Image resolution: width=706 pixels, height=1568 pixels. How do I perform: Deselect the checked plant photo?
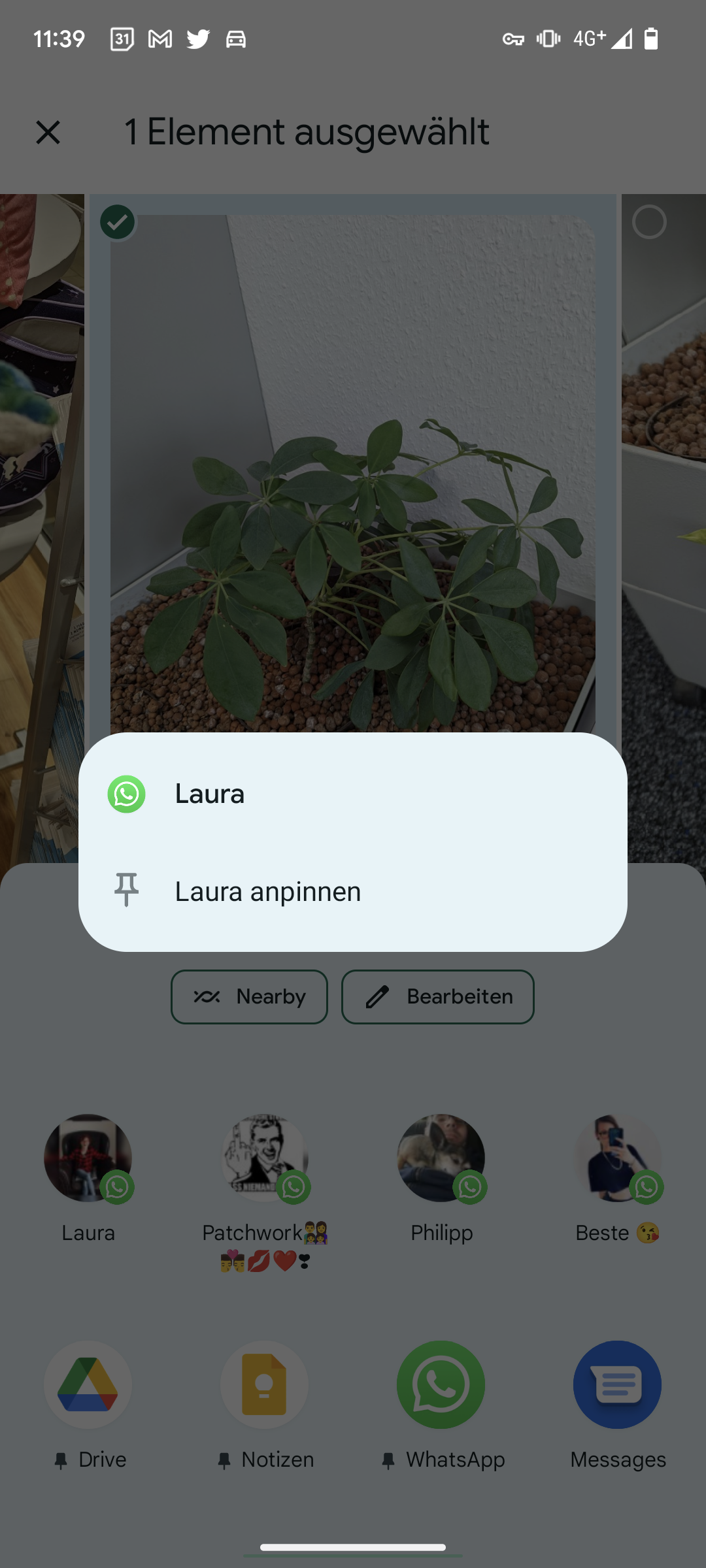point(118,223)
